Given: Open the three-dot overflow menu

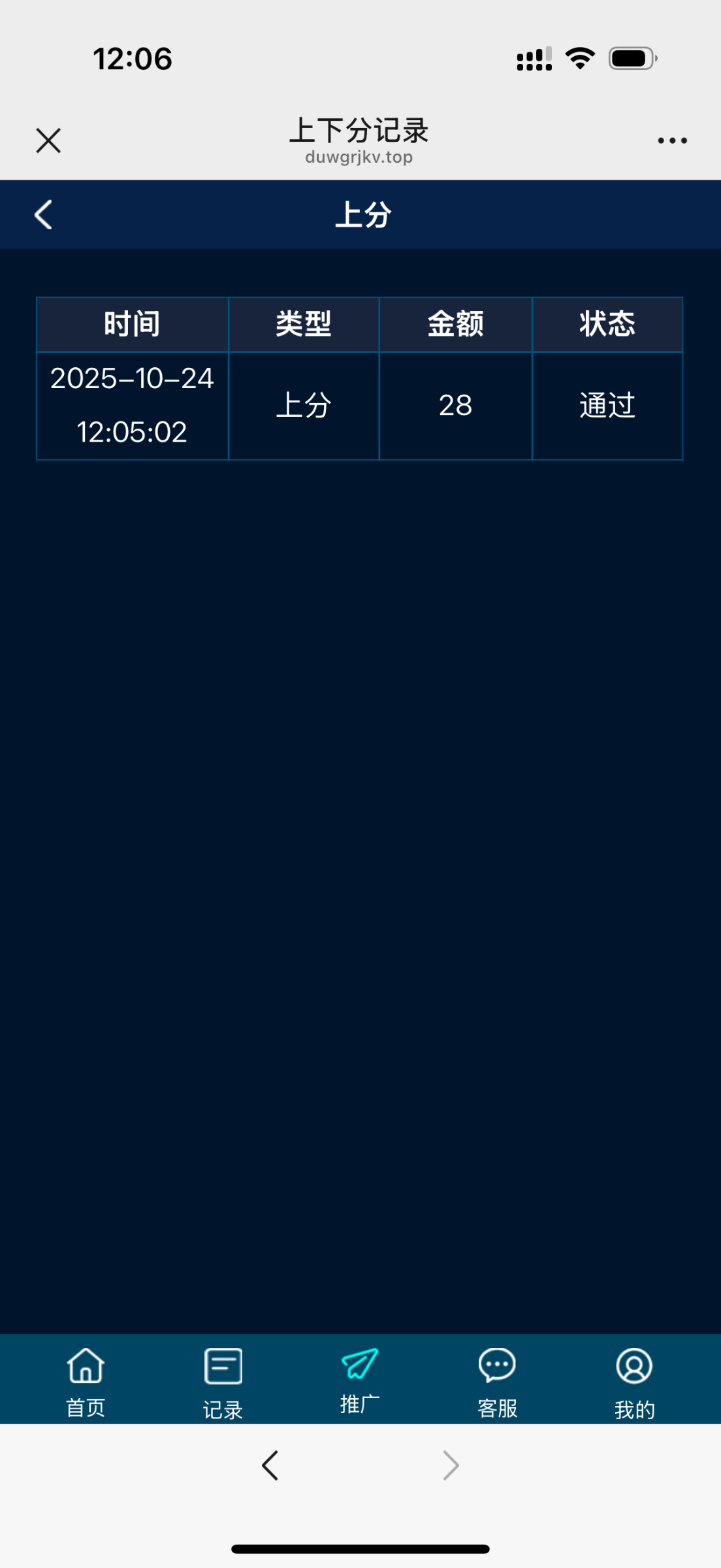Looking at the screenshot, I should [672, 140].
